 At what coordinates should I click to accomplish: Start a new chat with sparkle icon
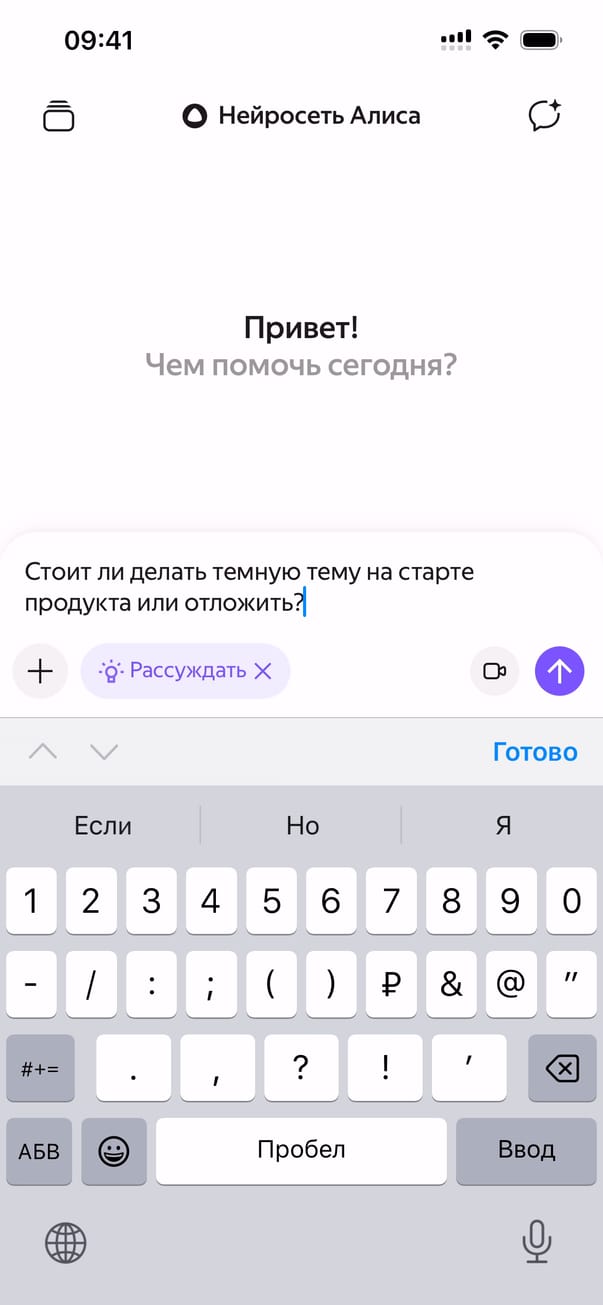pos(545,116)
